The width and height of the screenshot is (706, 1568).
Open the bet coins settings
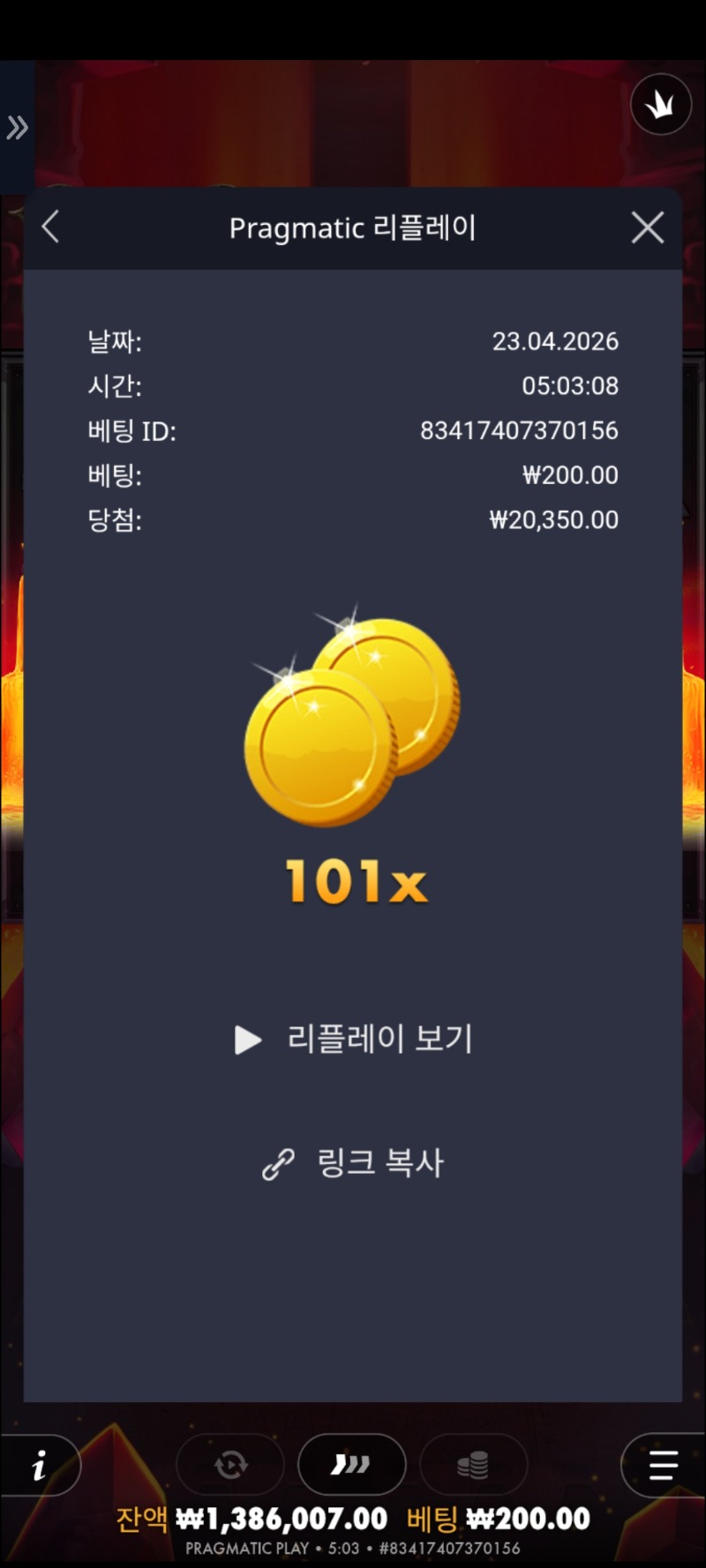coord(473,1465)
